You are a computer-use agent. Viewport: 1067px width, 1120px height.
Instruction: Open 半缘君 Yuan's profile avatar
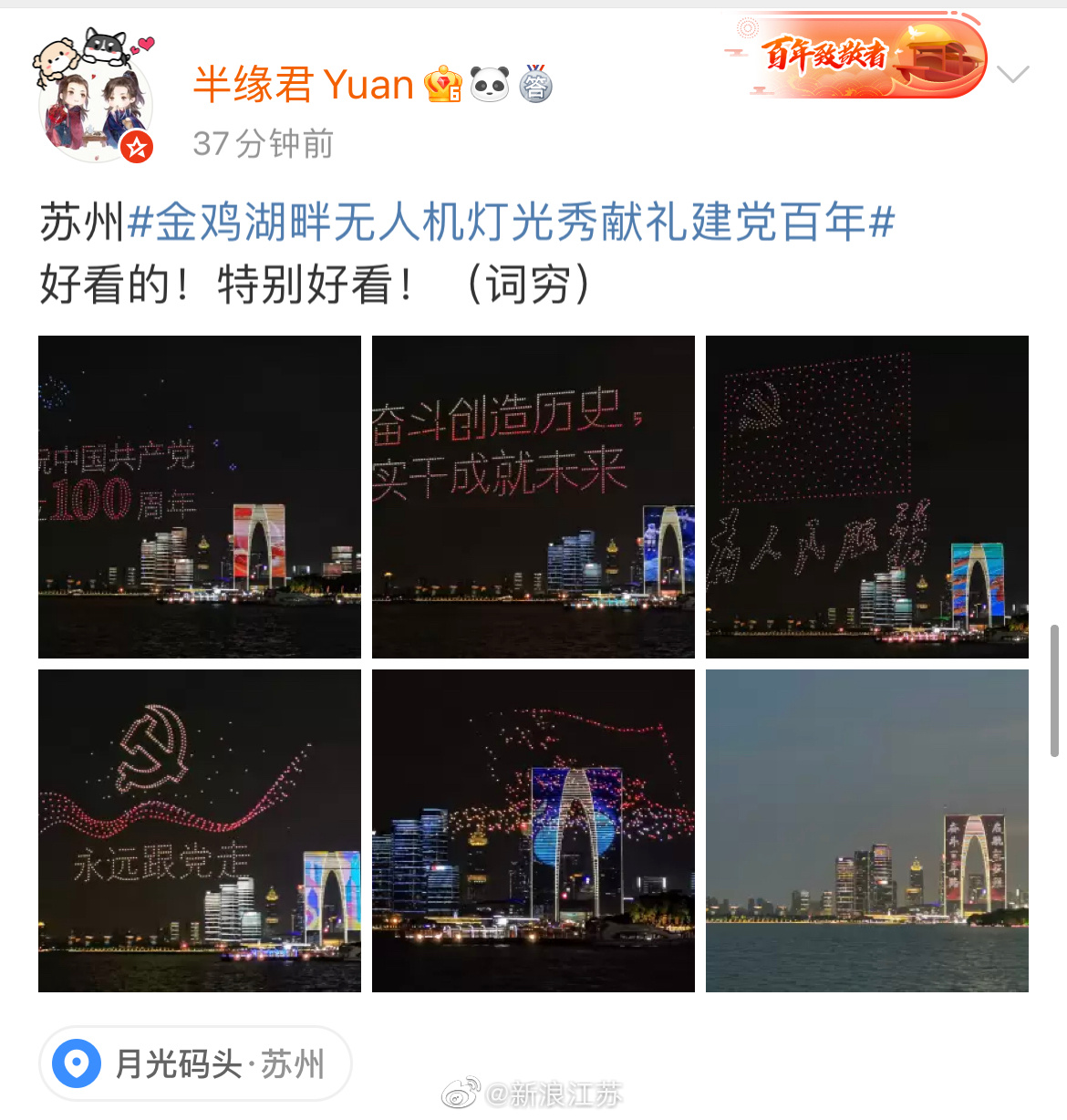click(94, 97)
